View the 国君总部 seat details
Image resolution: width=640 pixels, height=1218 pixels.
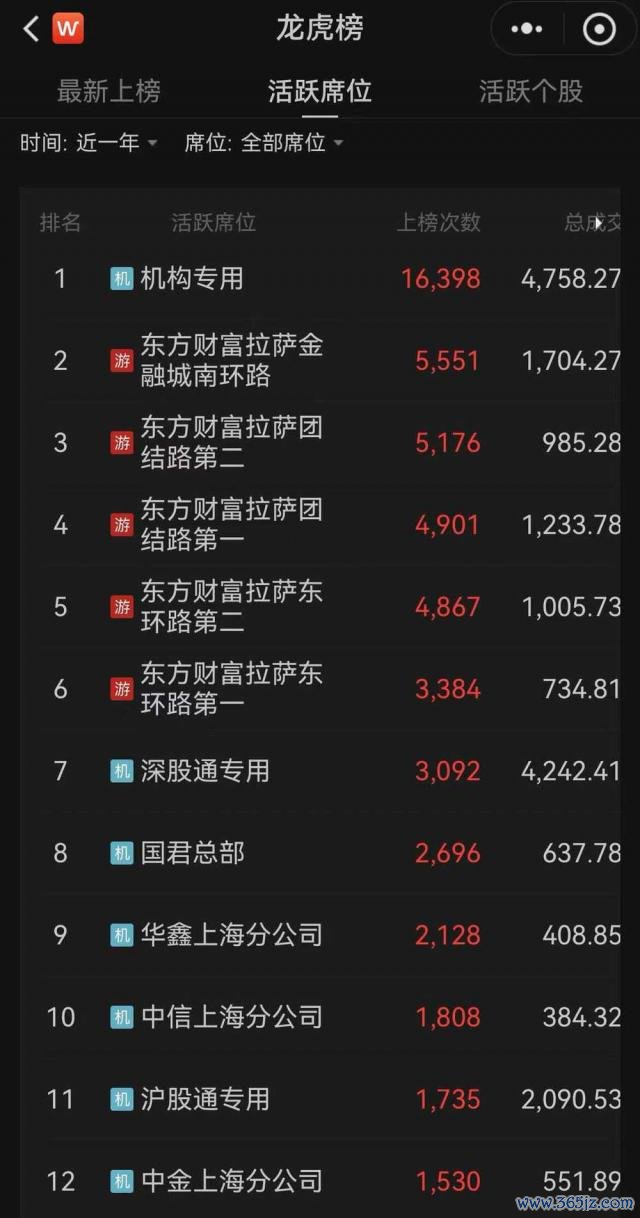[320, 852]
